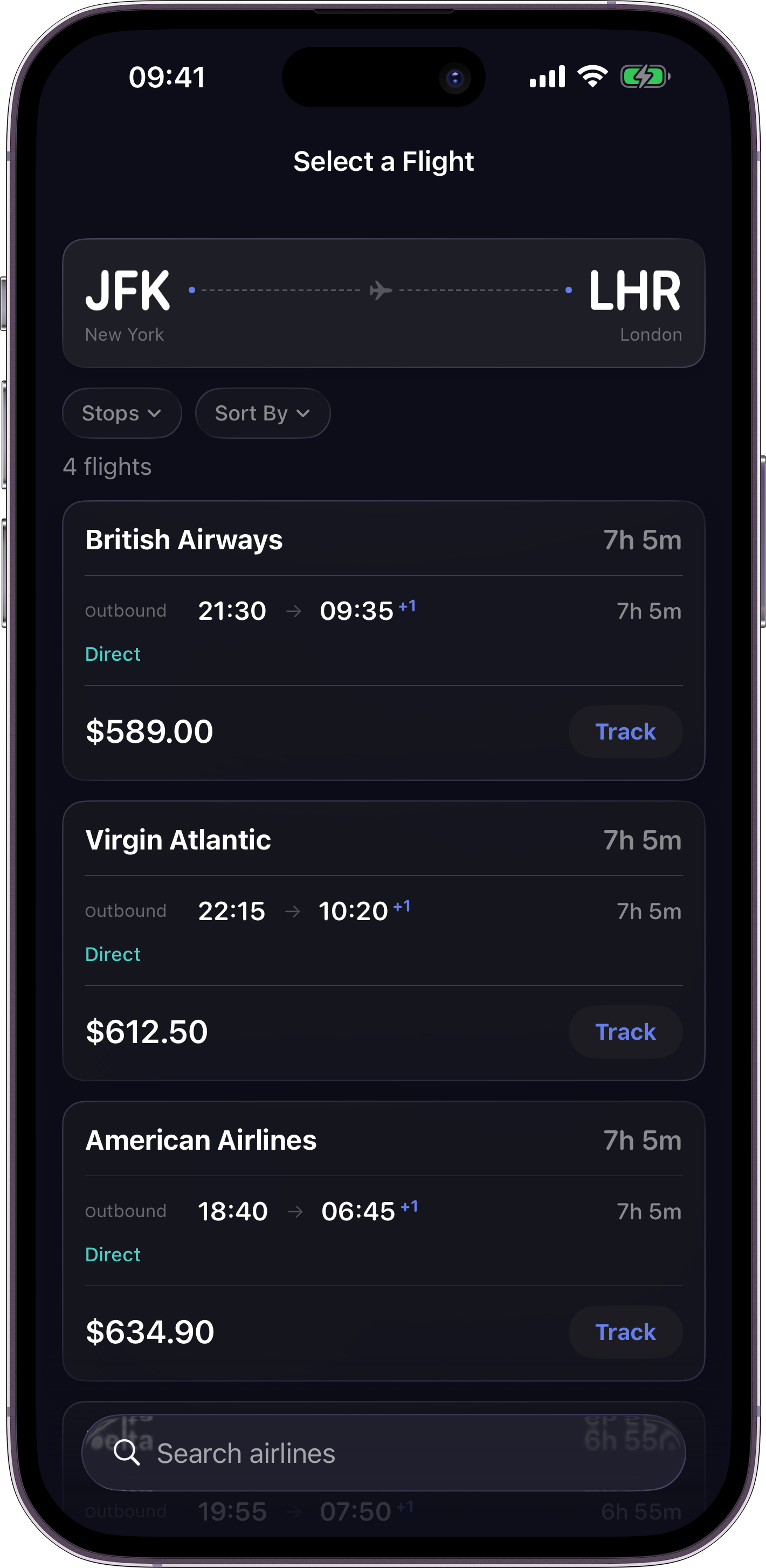Click the charging battery icon
766x1568 pixels.
(645, 75)
